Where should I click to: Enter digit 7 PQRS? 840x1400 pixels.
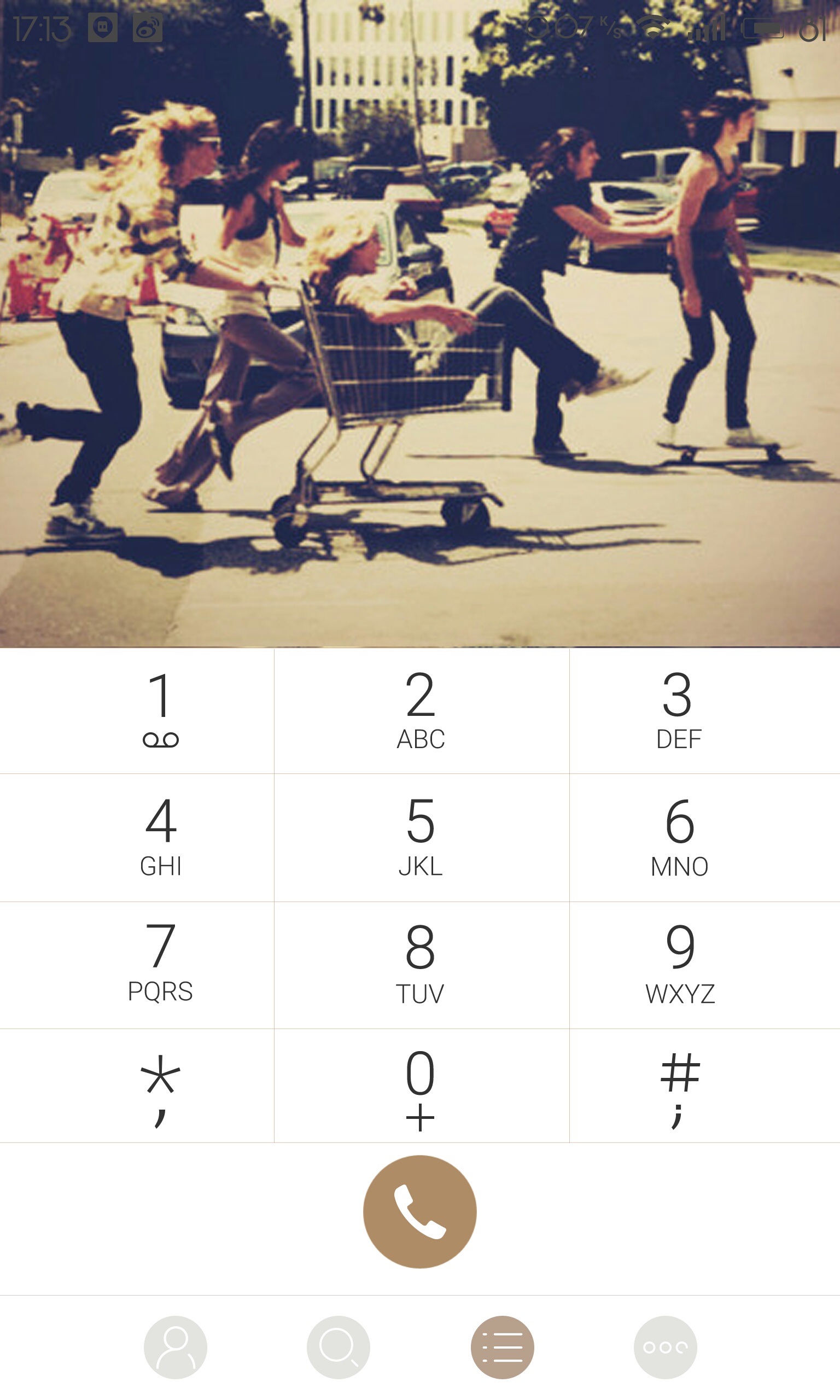137,965
